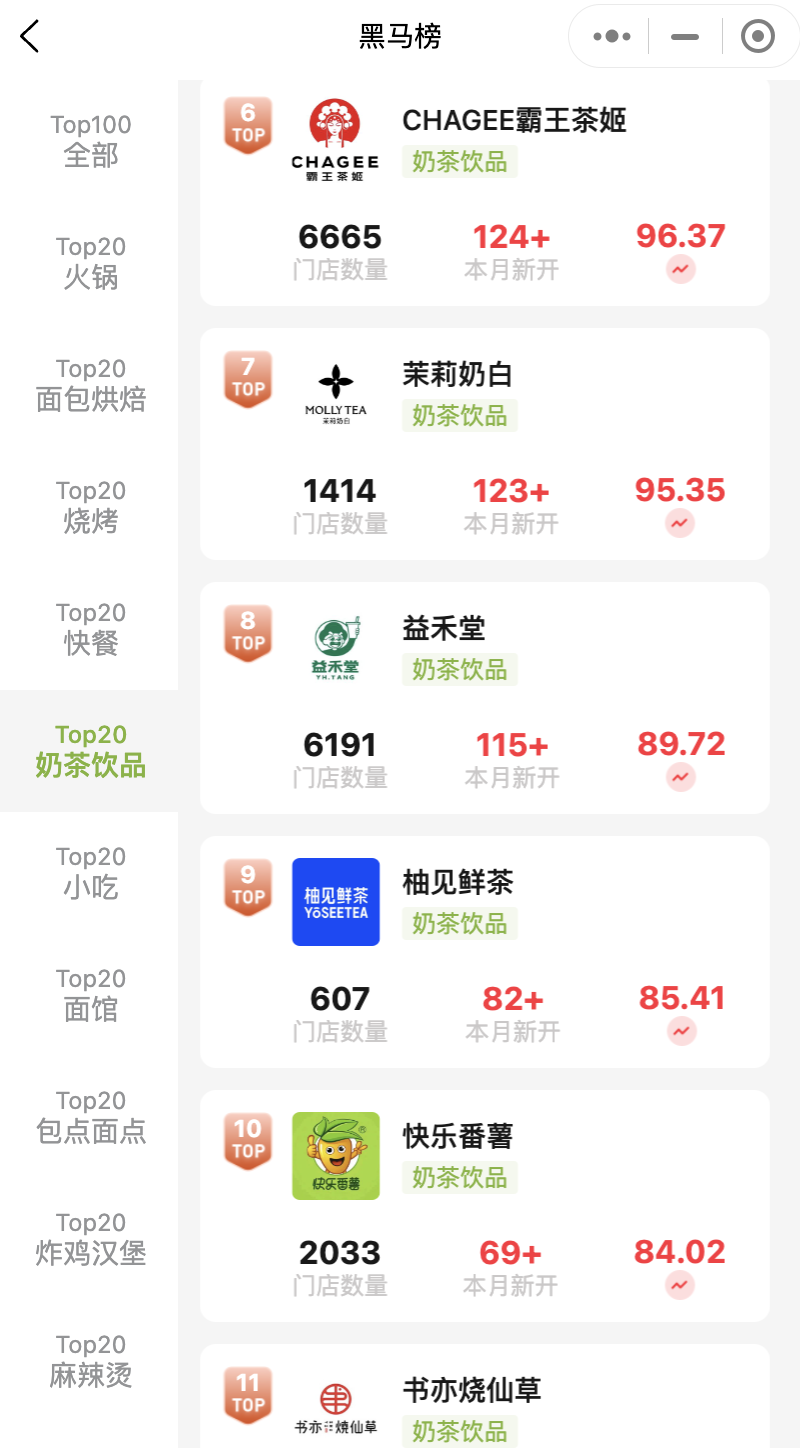800x1448 pixels.
Task: Minimize the mini program
Action: [685, 37]
